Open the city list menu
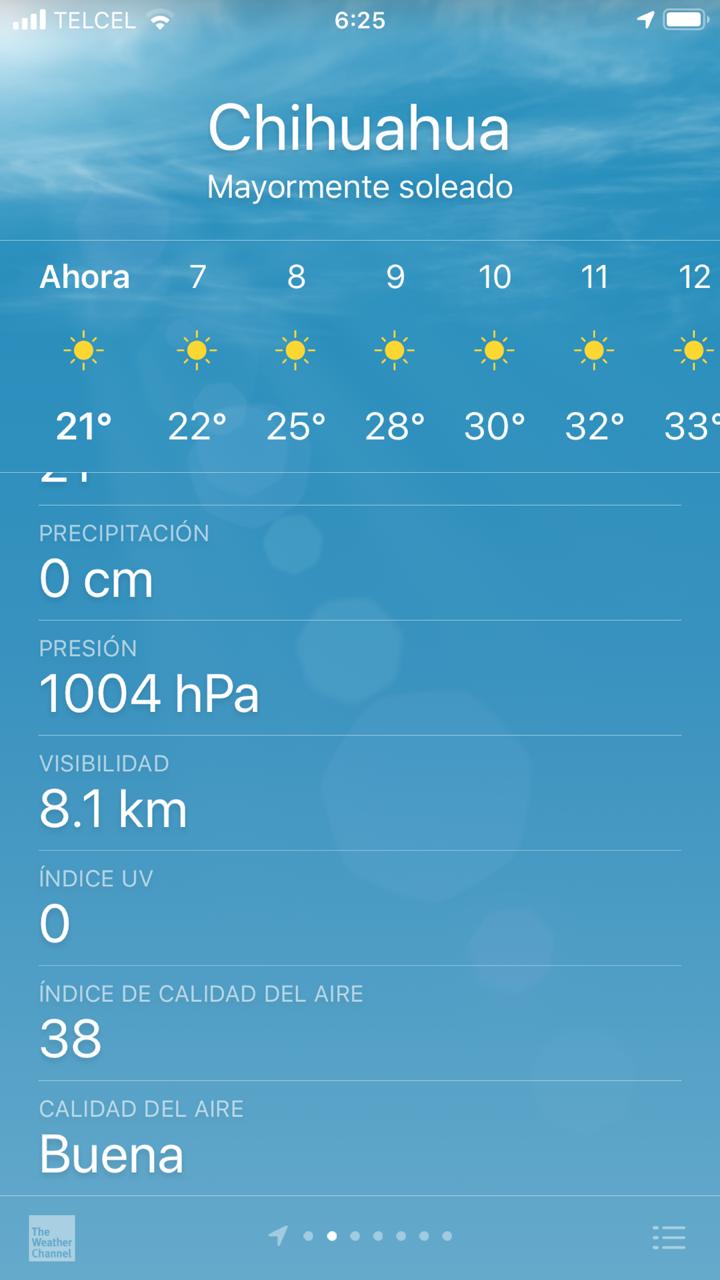 (x=669, y=1237)
